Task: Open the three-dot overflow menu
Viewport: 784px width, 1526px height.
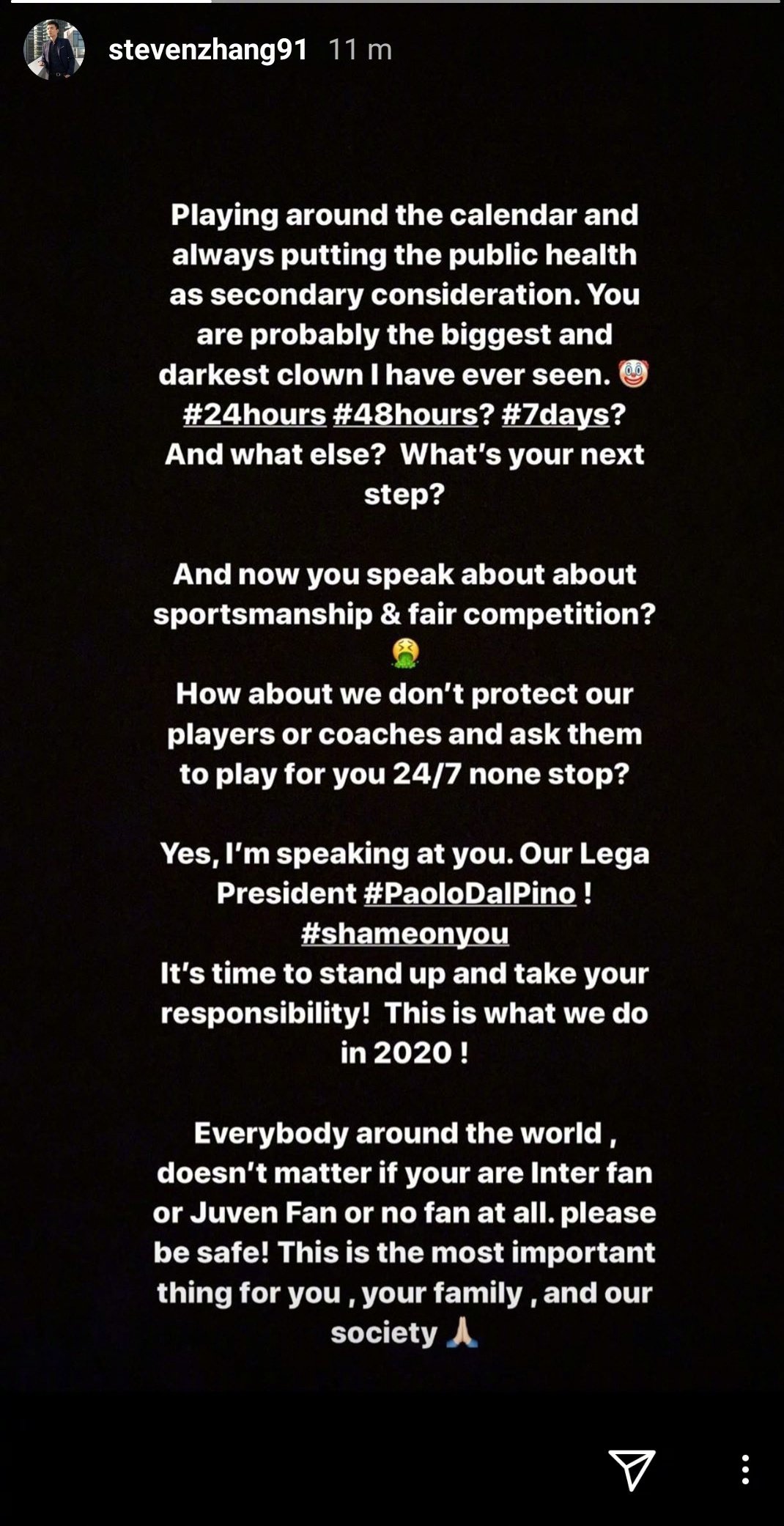Action: [745, 1470]
